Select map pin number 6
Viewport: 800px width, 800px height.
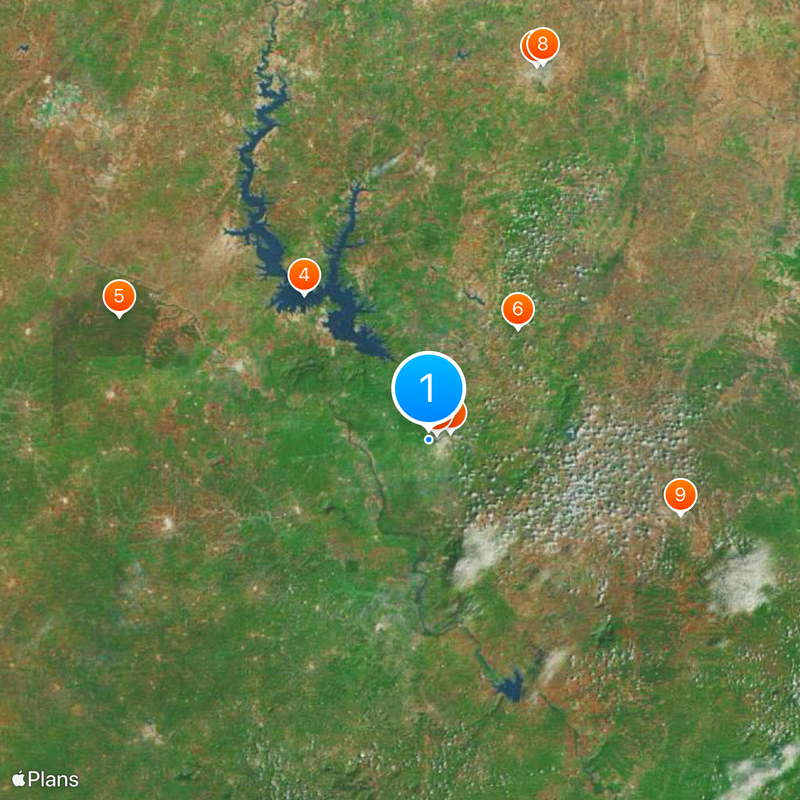point(517,309)
